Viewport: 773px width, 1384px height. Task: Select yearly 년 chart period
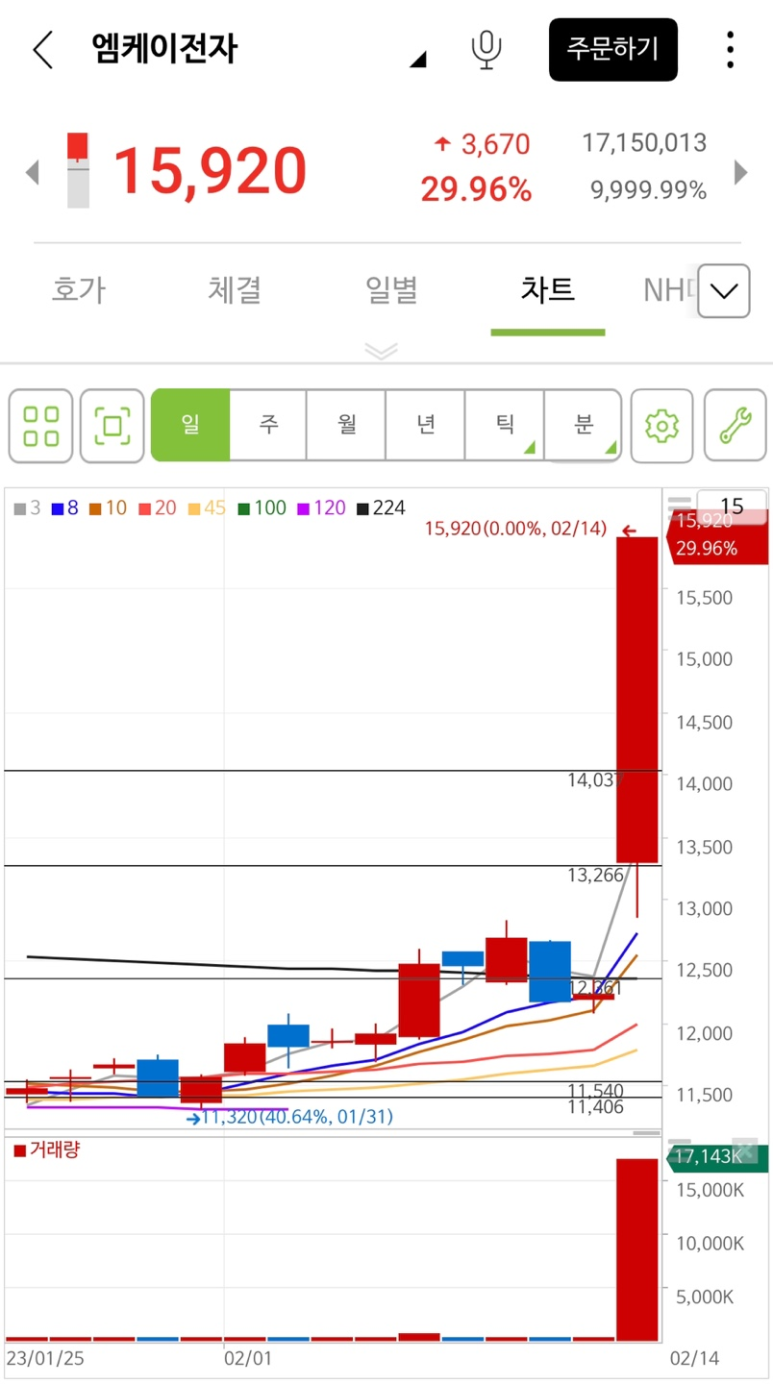pyautogui.click(x=426, y=425)
